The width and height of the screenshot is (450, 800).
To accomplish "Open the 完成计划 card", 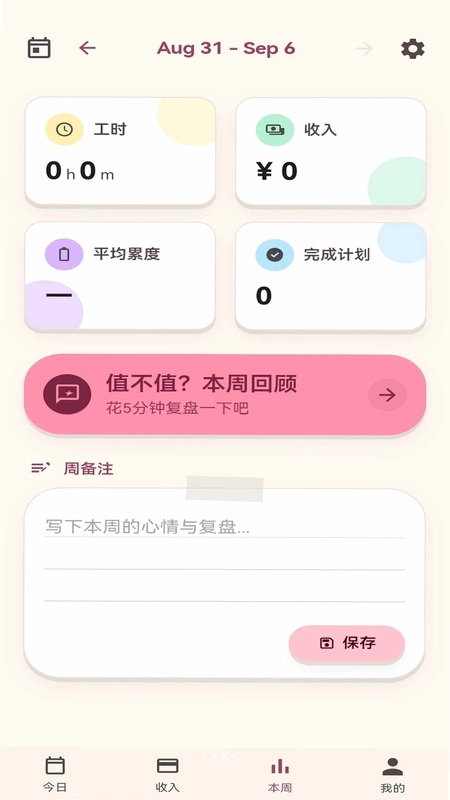I will pos(331,277).
